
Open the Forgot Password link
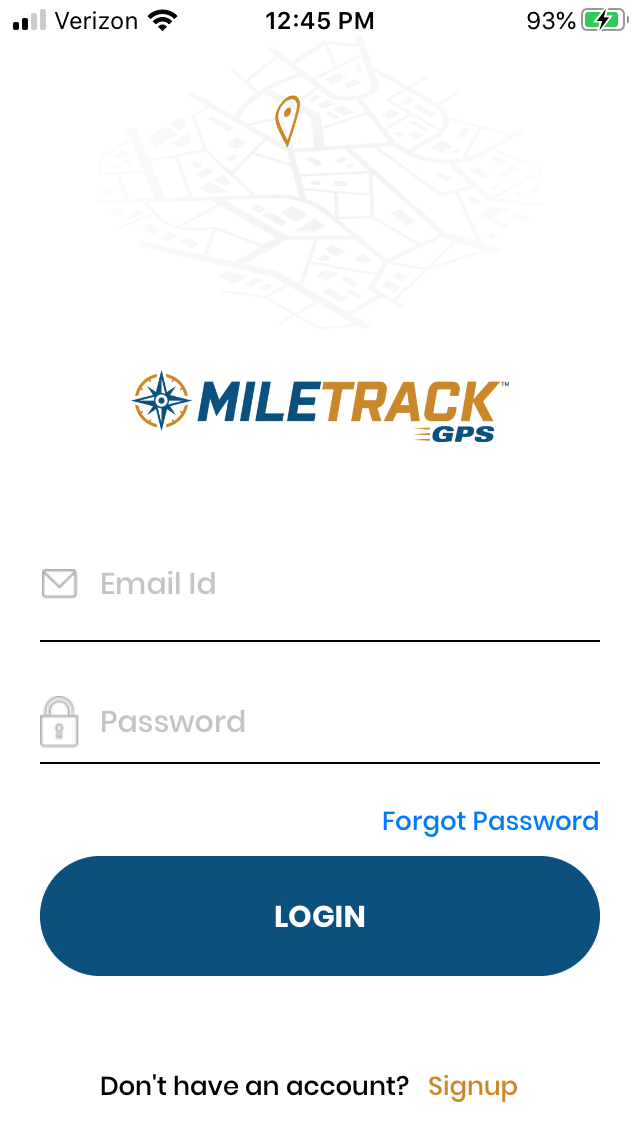[x=490, y=822]
